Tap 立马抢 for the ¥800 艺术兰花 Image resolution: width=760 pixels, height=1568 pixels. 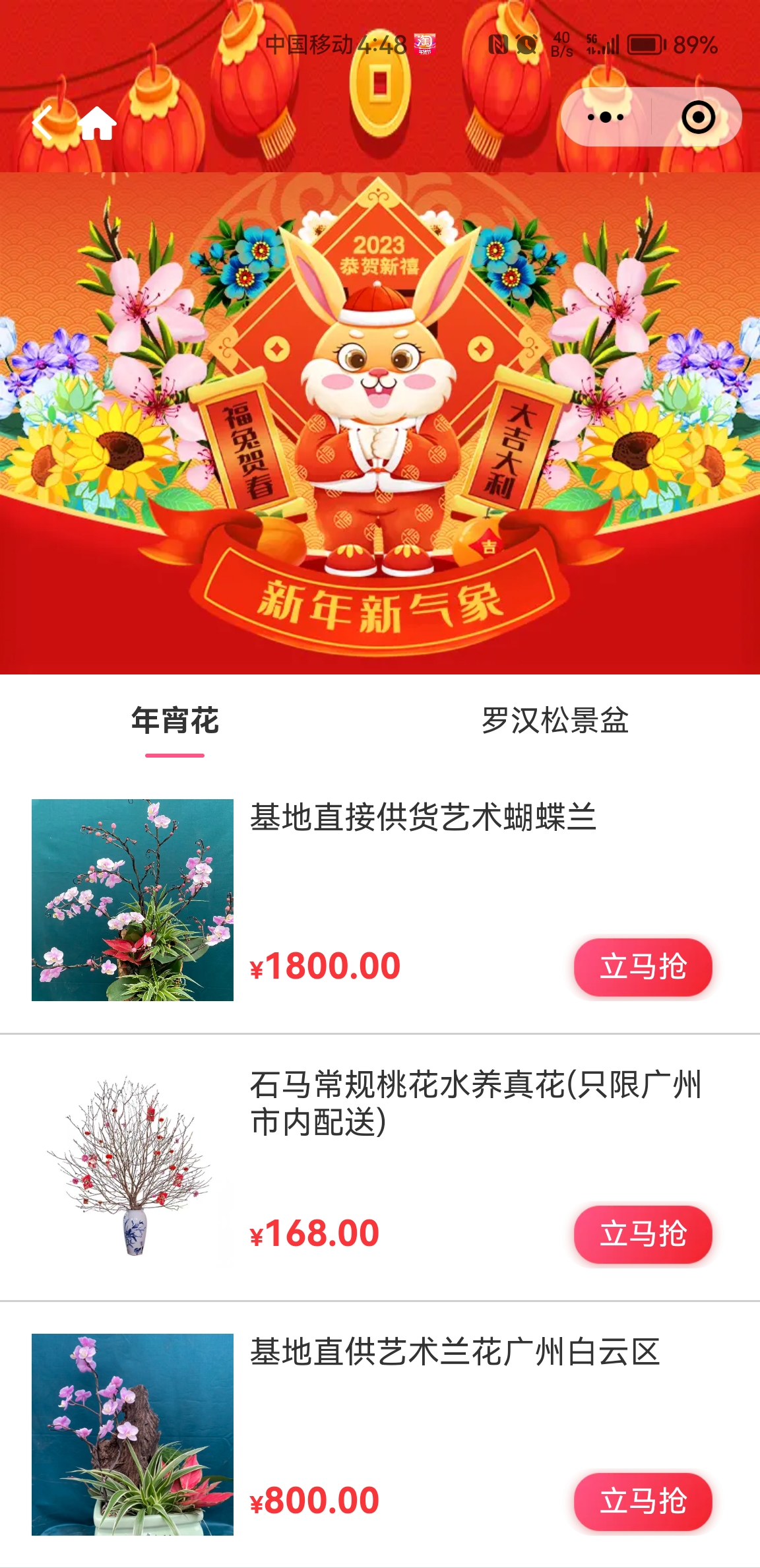pos(643,1501)
